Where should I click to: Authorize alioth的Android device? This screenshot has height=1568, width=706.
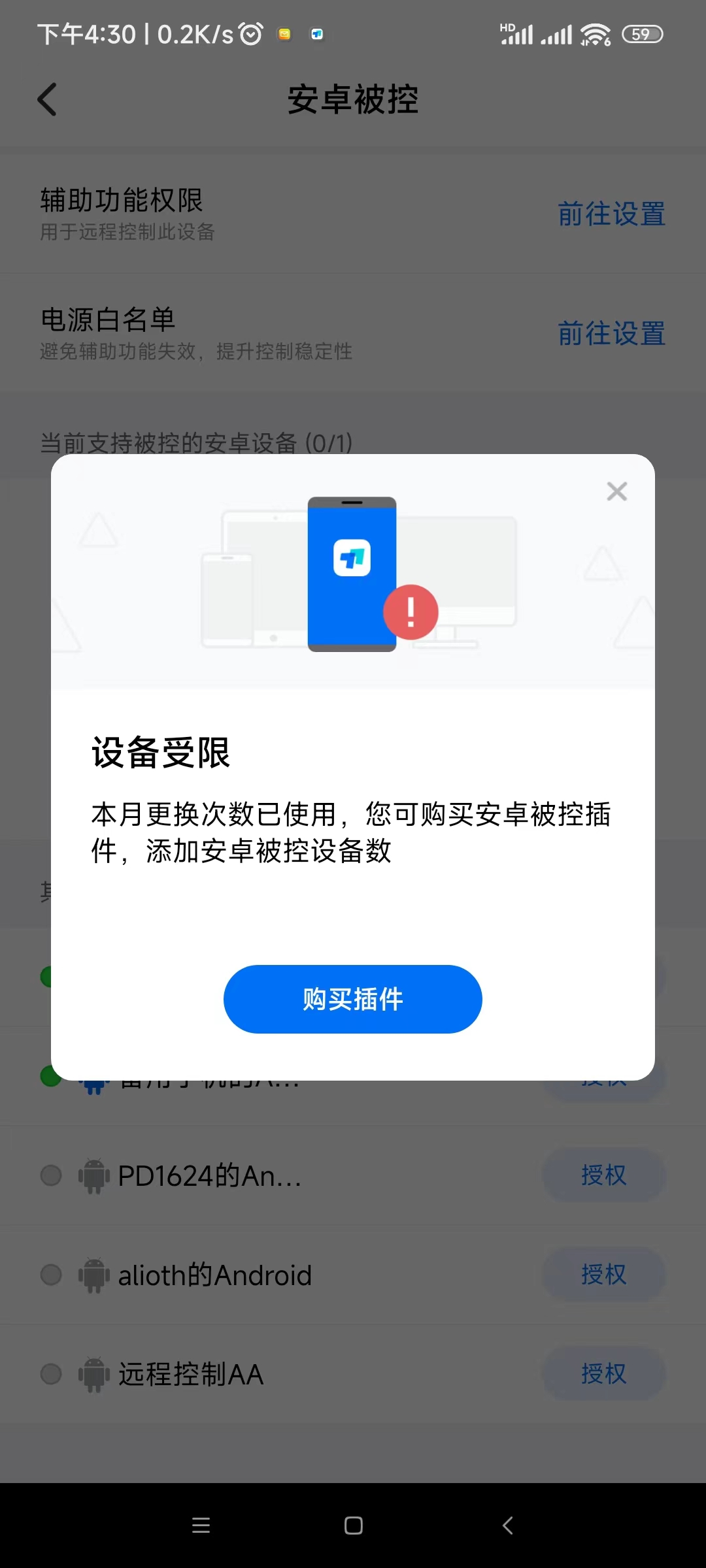pos(603,1275)
